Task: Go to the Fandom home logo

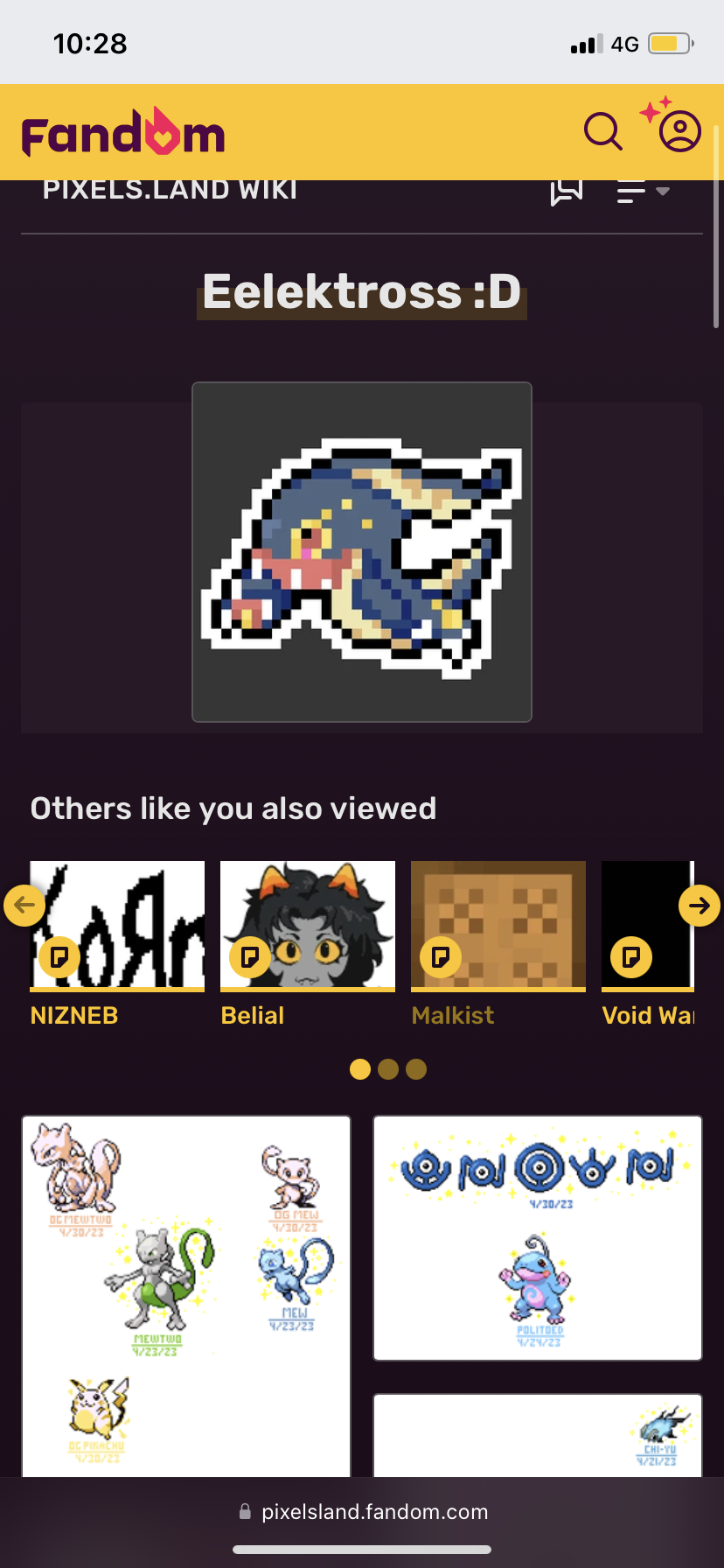Action: 123,132
